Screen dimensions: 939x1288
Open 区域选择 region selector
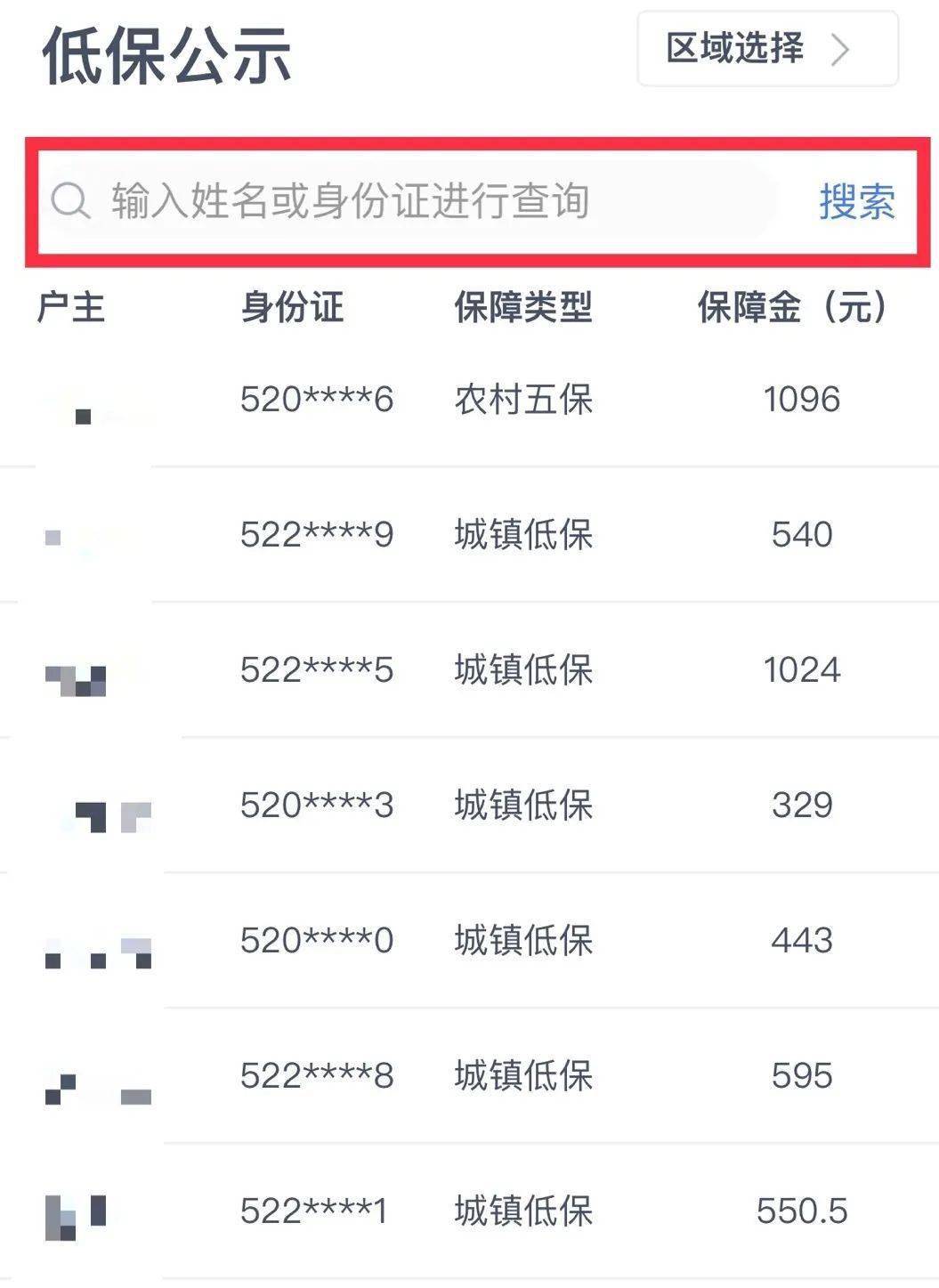pos(733,51)
